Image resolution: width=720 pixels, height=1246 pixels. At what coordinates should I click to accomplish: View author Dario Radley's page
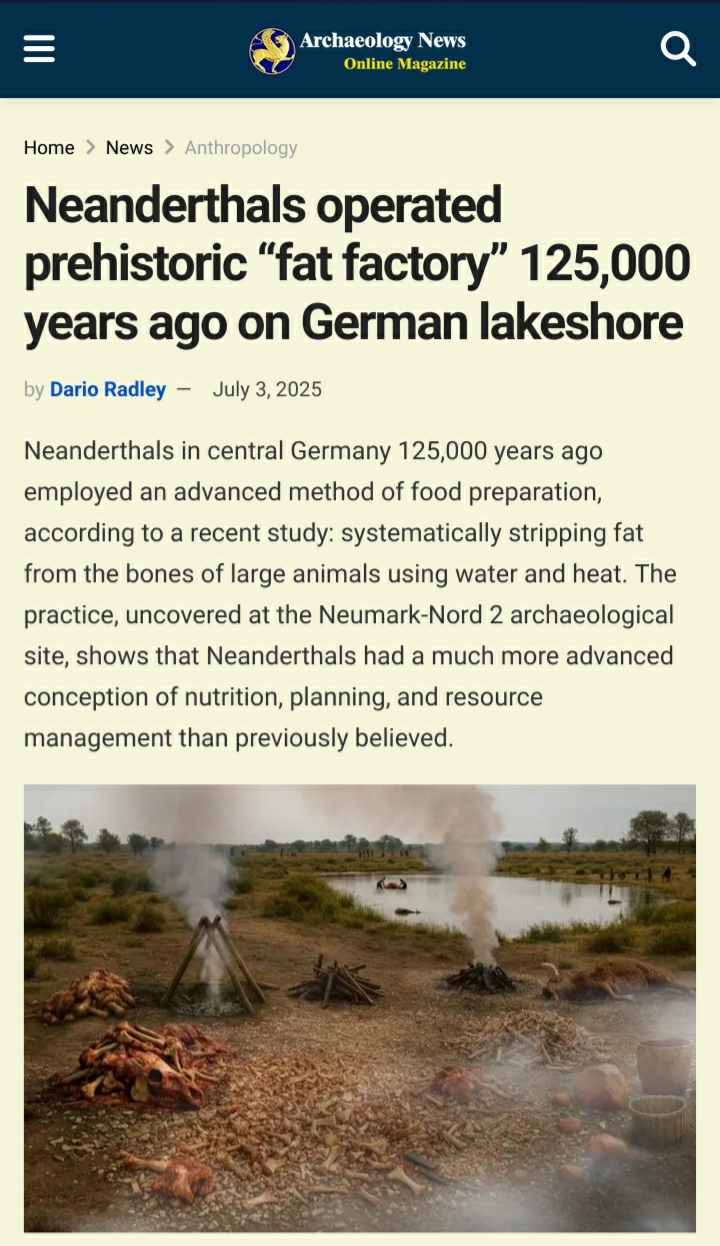click(108, 389)
